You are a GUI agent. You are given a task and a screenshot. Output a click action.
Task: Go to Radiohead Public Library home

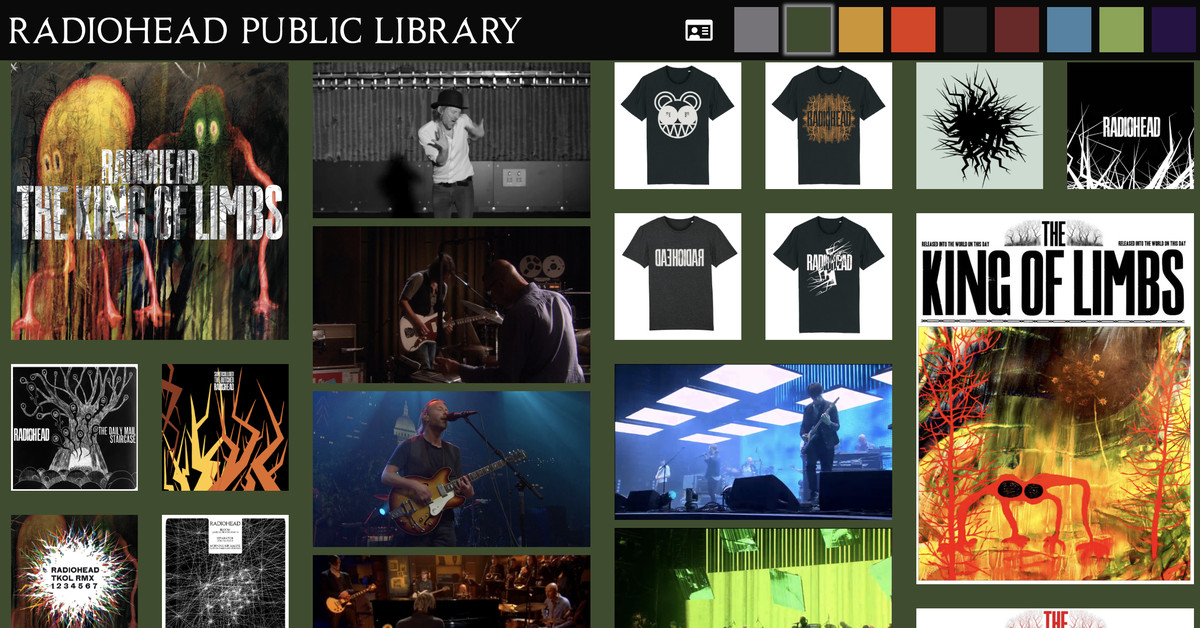pos(265,30)
